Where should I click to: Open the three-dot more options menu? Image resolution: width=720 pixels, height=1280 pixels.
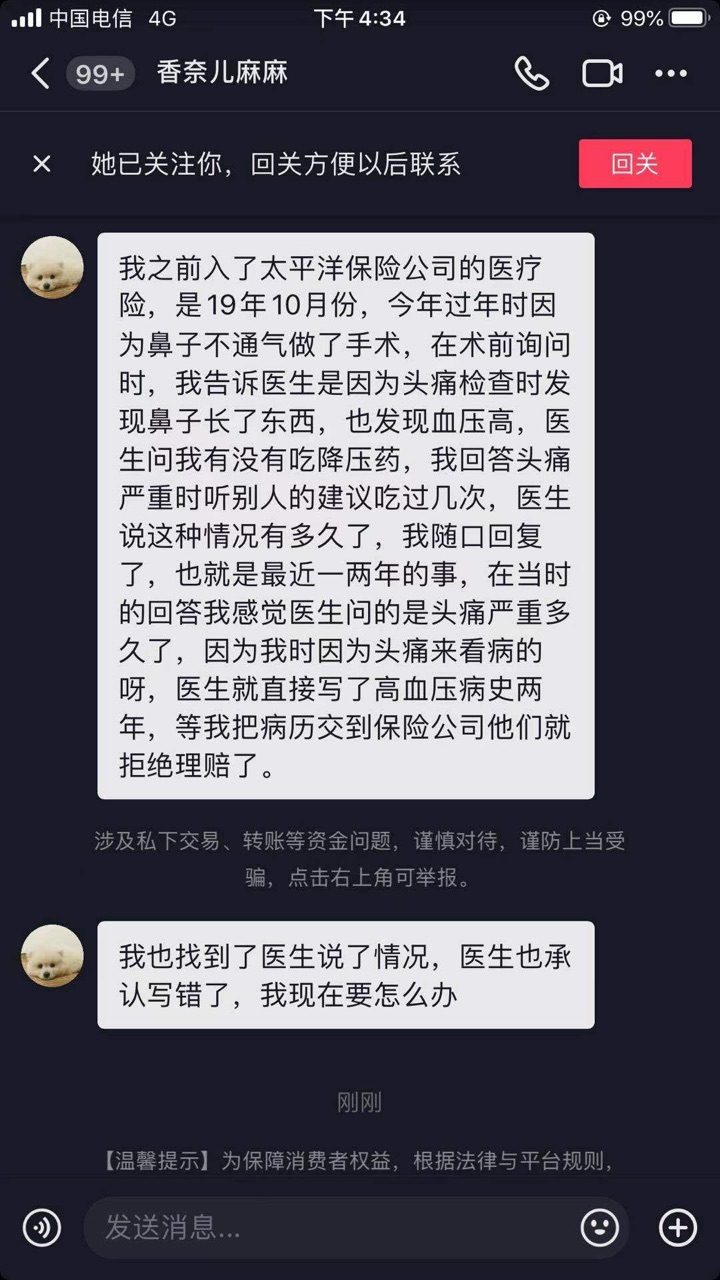tap(671, 74)
